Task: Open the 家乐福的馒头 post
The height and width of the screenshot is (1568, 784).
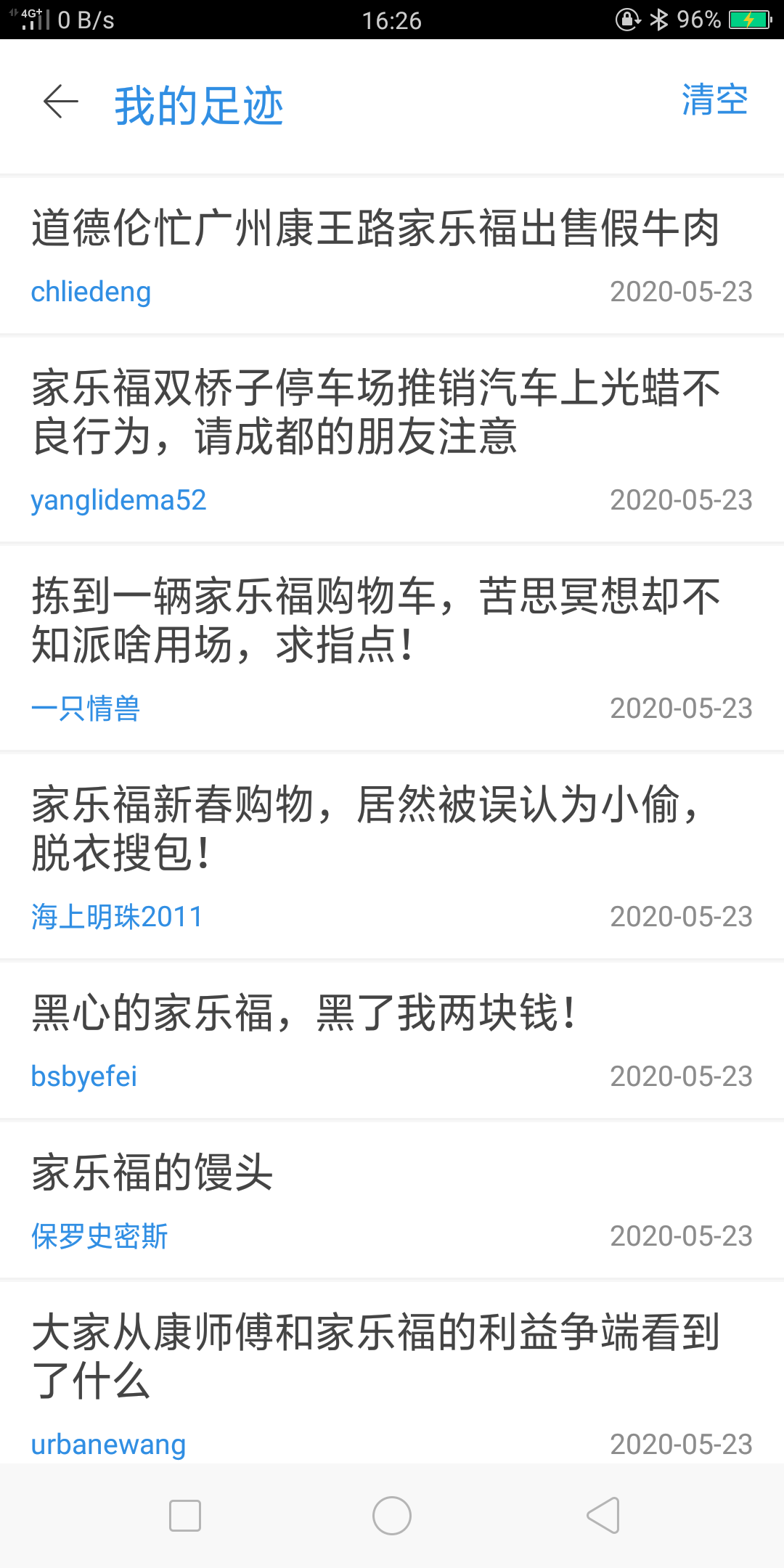Action: click(x=152, y=1172)
